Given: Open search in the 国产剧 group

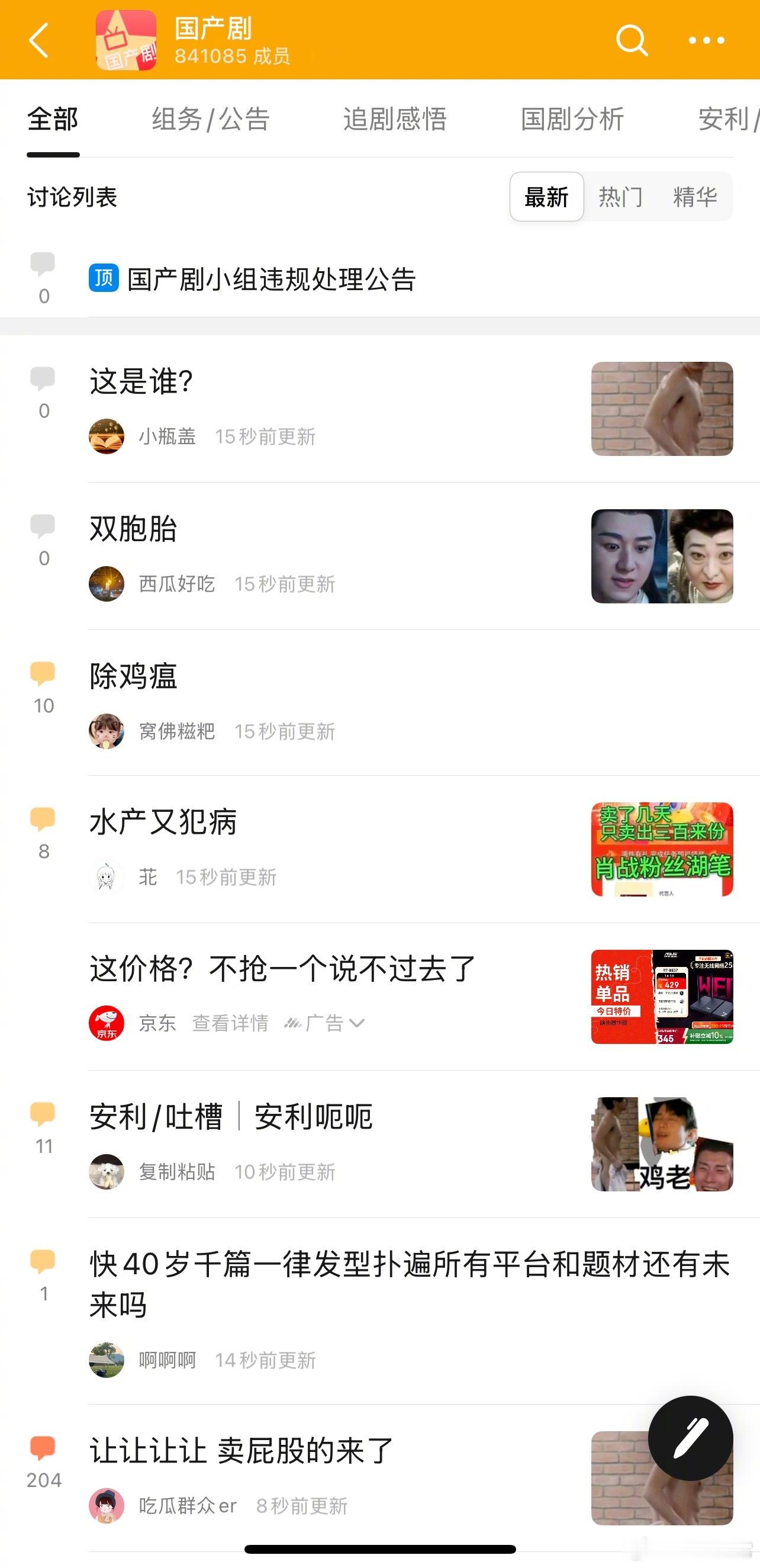Looking at the screenshot, I should (x=631, y=40).
